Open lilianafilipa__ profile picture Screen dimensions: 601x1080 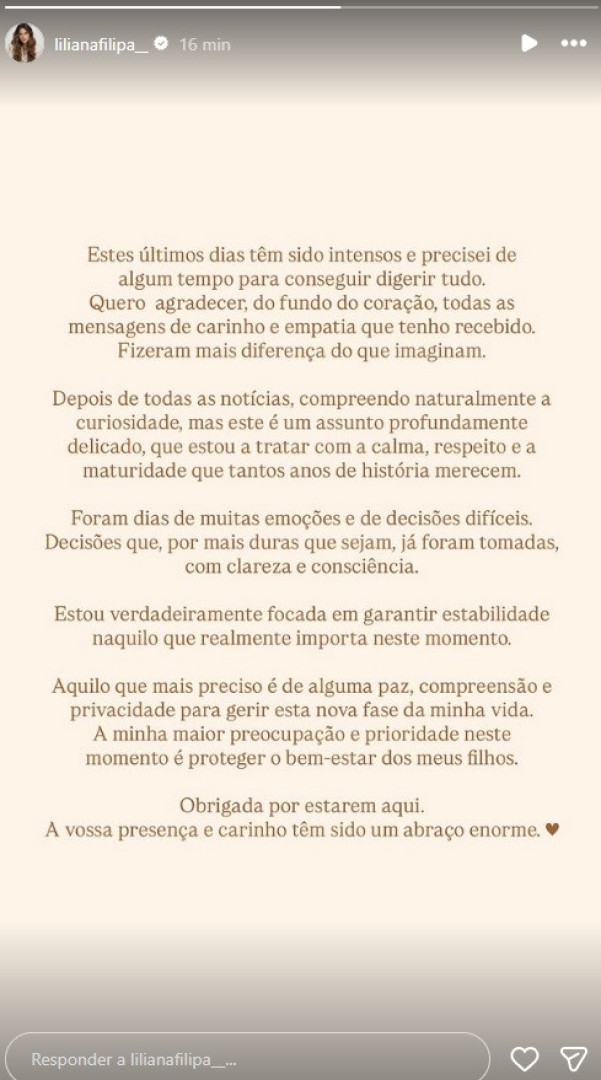[x=24, y=44]
